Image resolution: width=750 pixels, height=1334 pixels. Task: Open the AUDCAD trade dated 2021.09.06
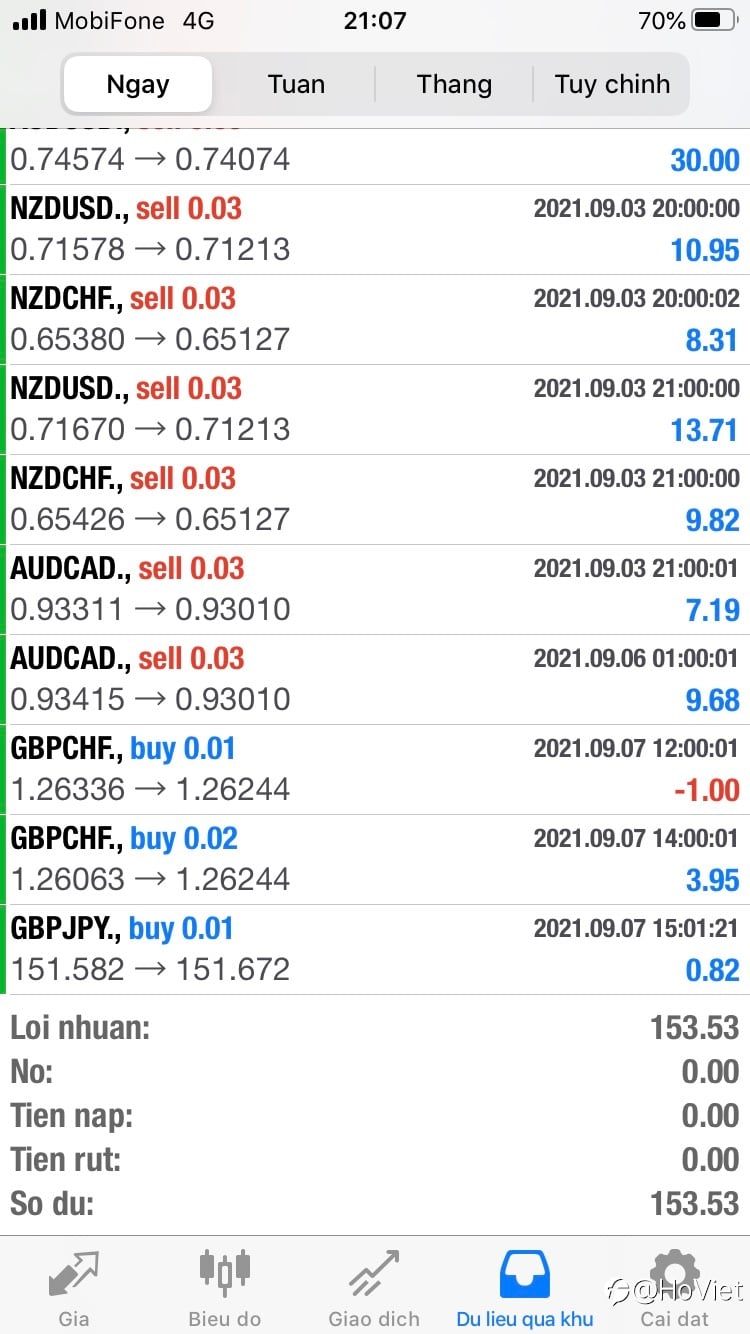(375, 680)
